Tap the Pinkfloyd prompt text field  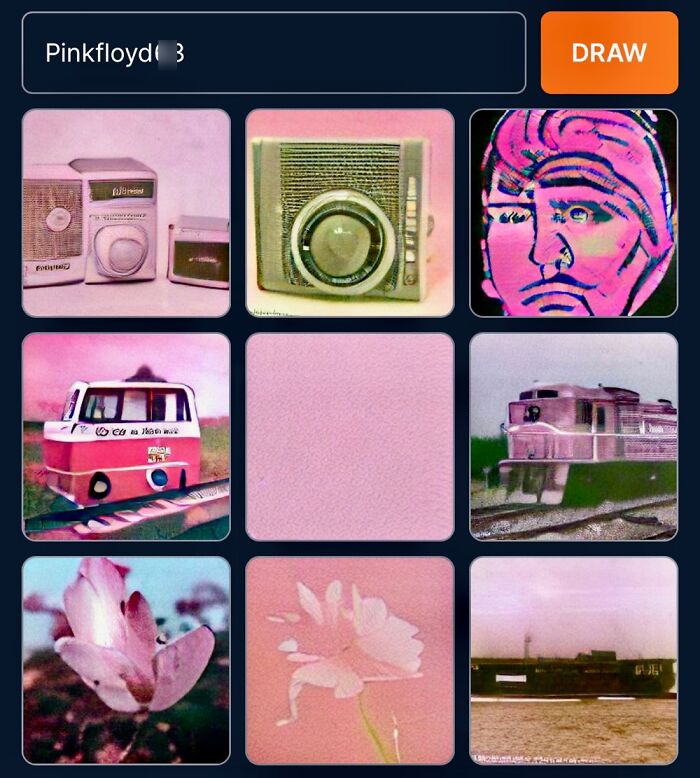click(x=273, y=53)
